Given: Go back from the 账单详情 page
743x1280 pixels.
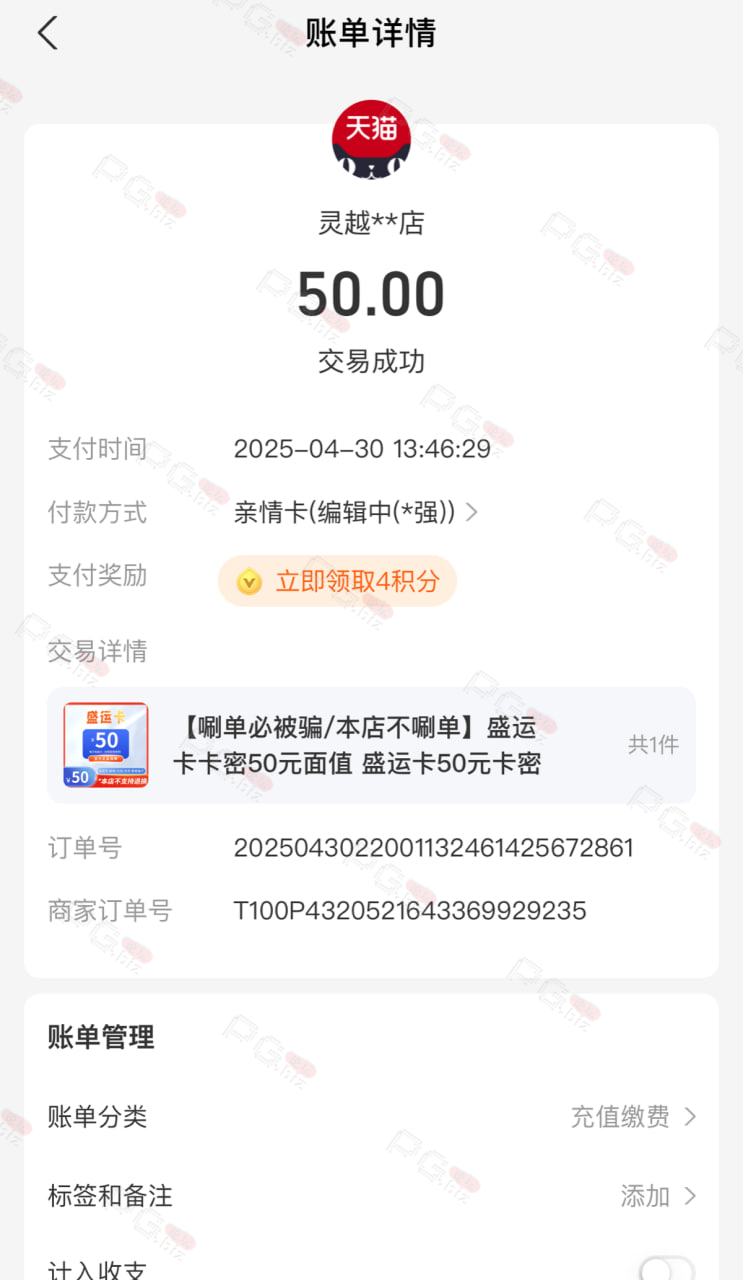Looking at the screenshot, I should pyautogui.click(x=48, y=33).
